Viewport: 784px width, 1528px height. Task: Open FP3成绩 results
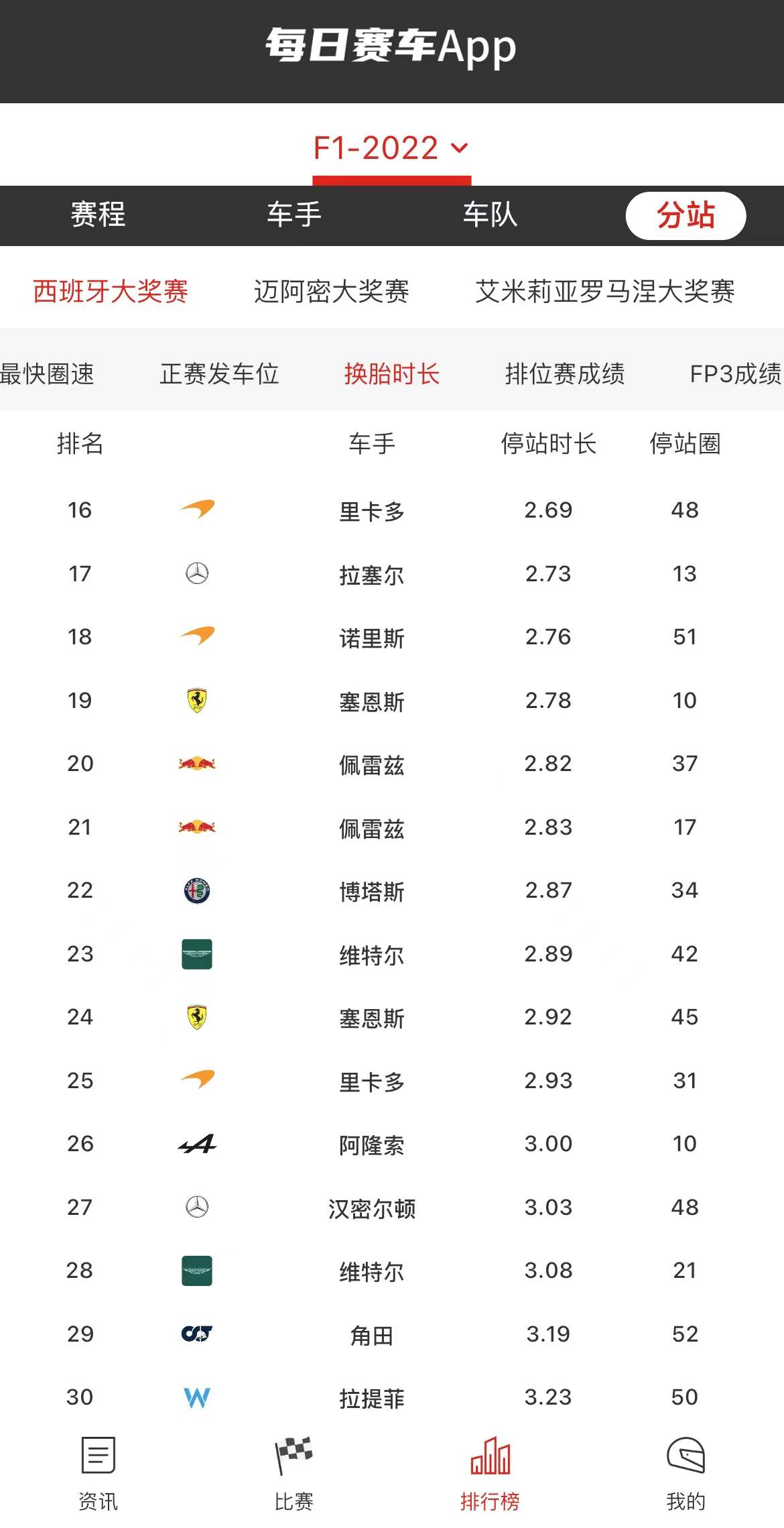point(736,373)
